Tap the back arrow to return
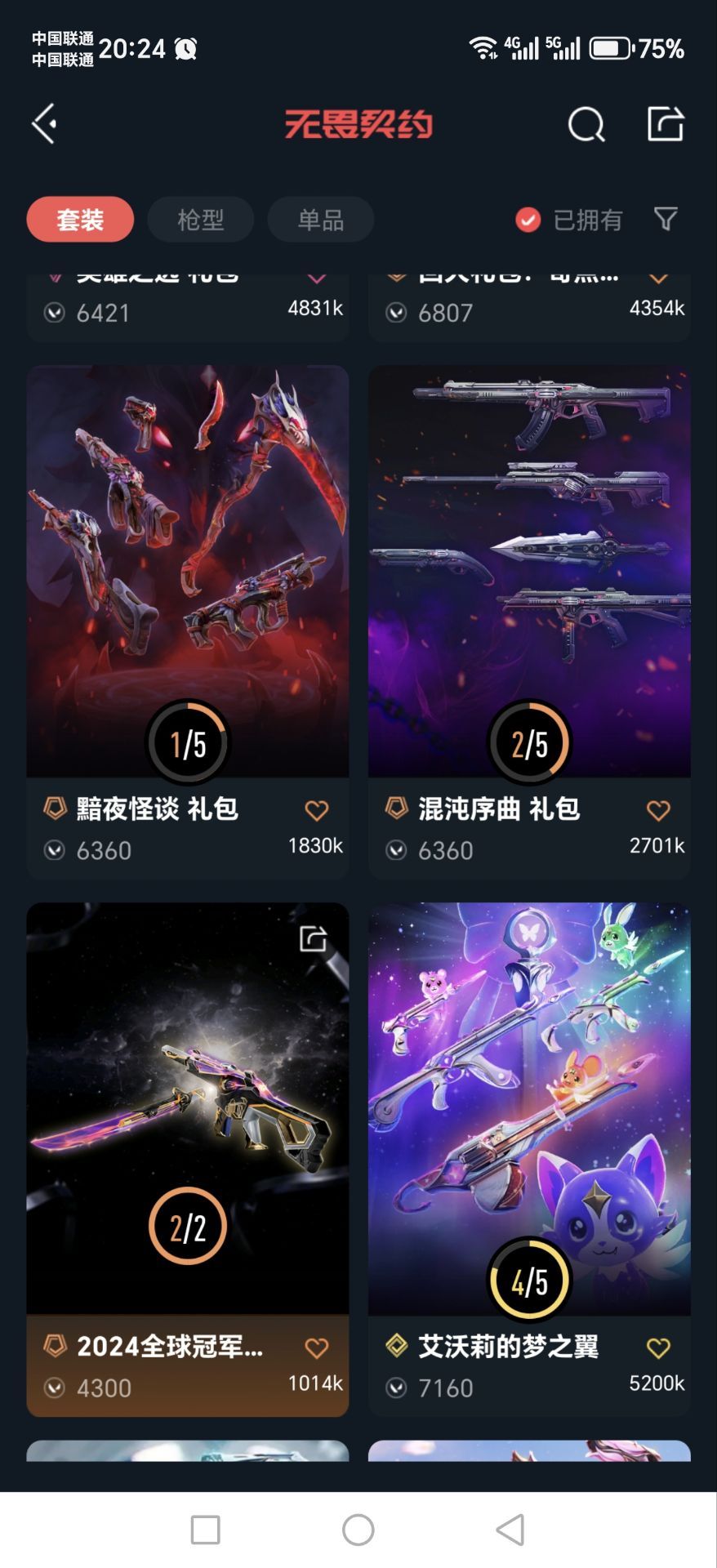 pyautogui.click(x=42, y=122)
